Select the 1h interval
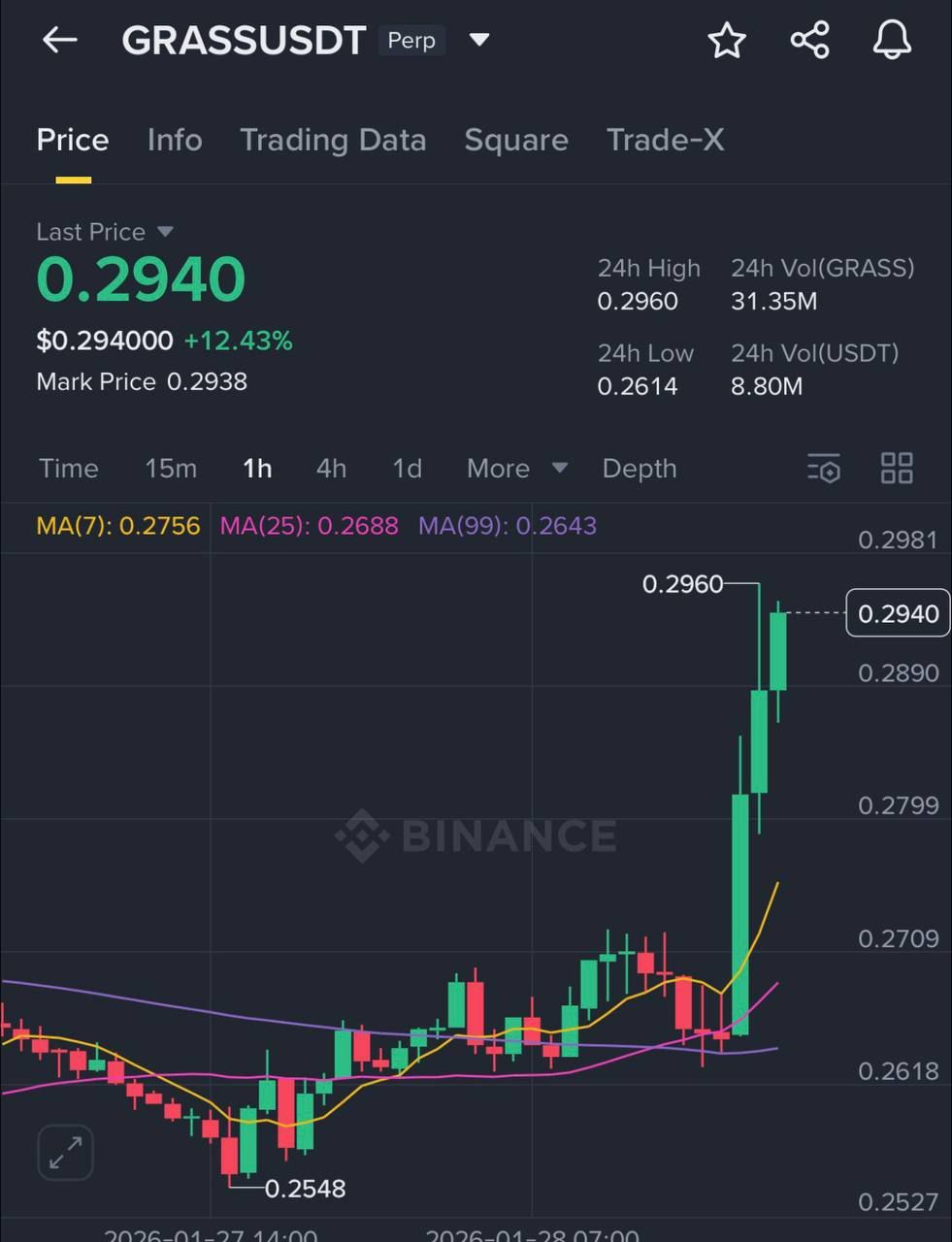This screenshot has width=952, height=1242. (x=257, y=469)
